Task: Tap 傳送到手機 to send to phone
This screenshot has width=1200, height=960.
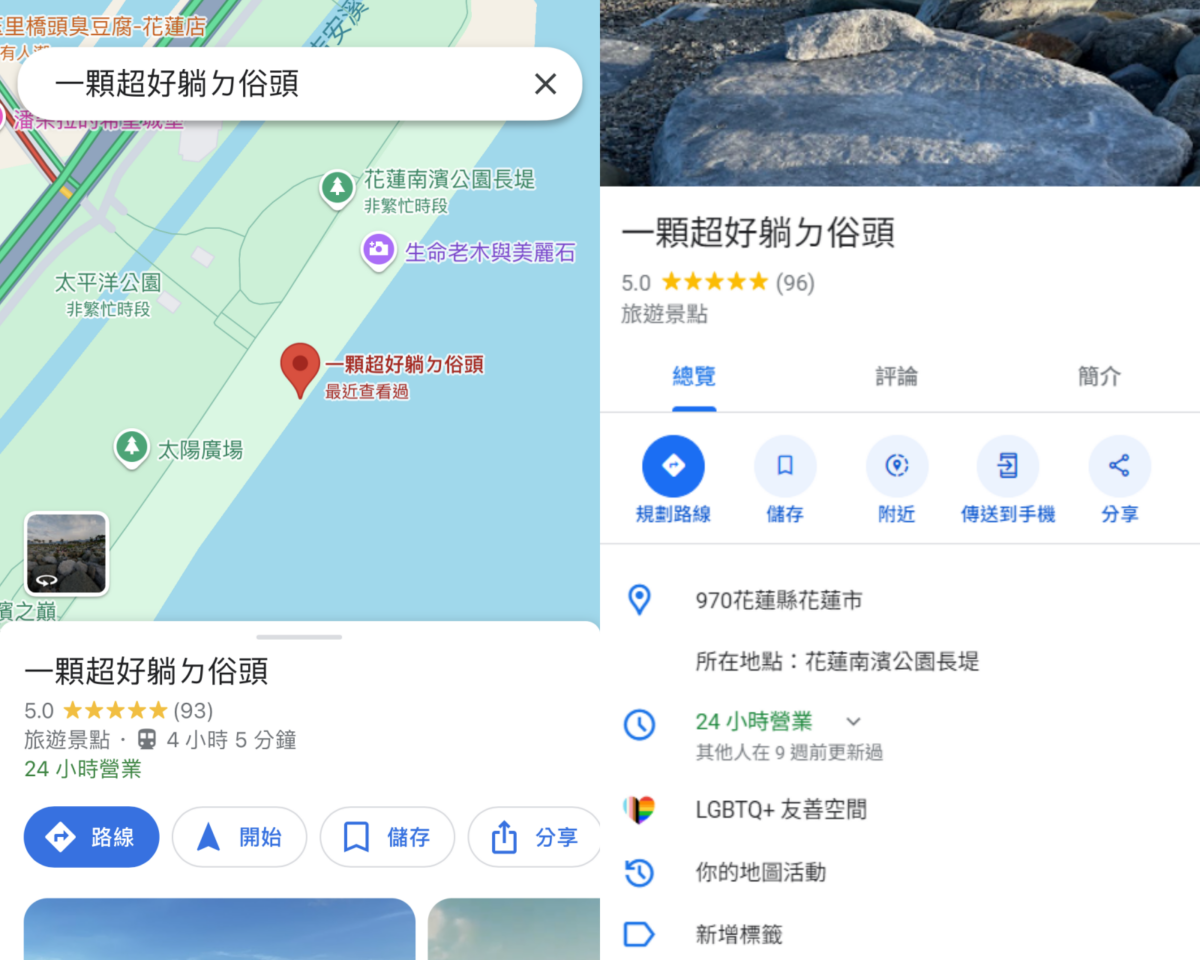Action: point(1008,466)
